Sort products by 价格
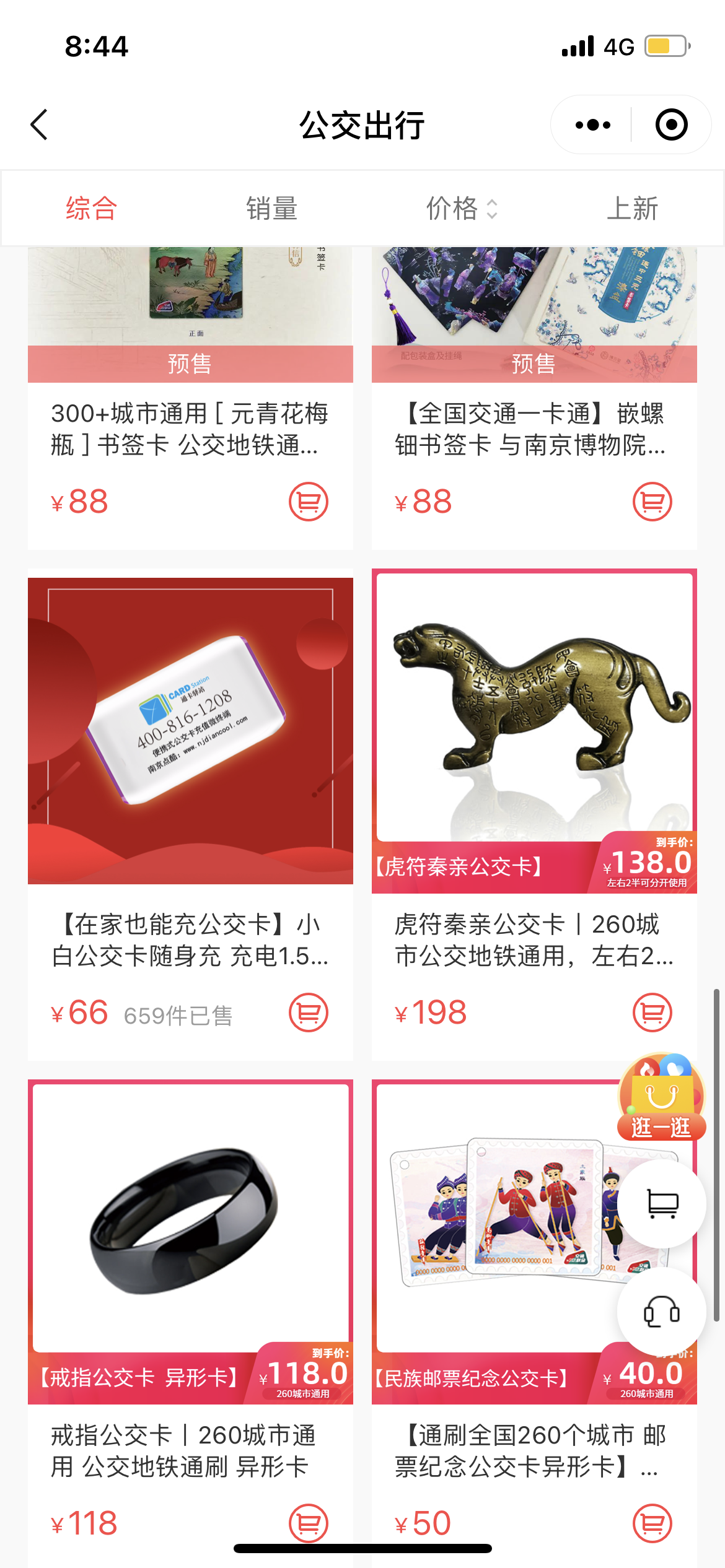This screenshot has width=725, height=1568. coord(461,209)
